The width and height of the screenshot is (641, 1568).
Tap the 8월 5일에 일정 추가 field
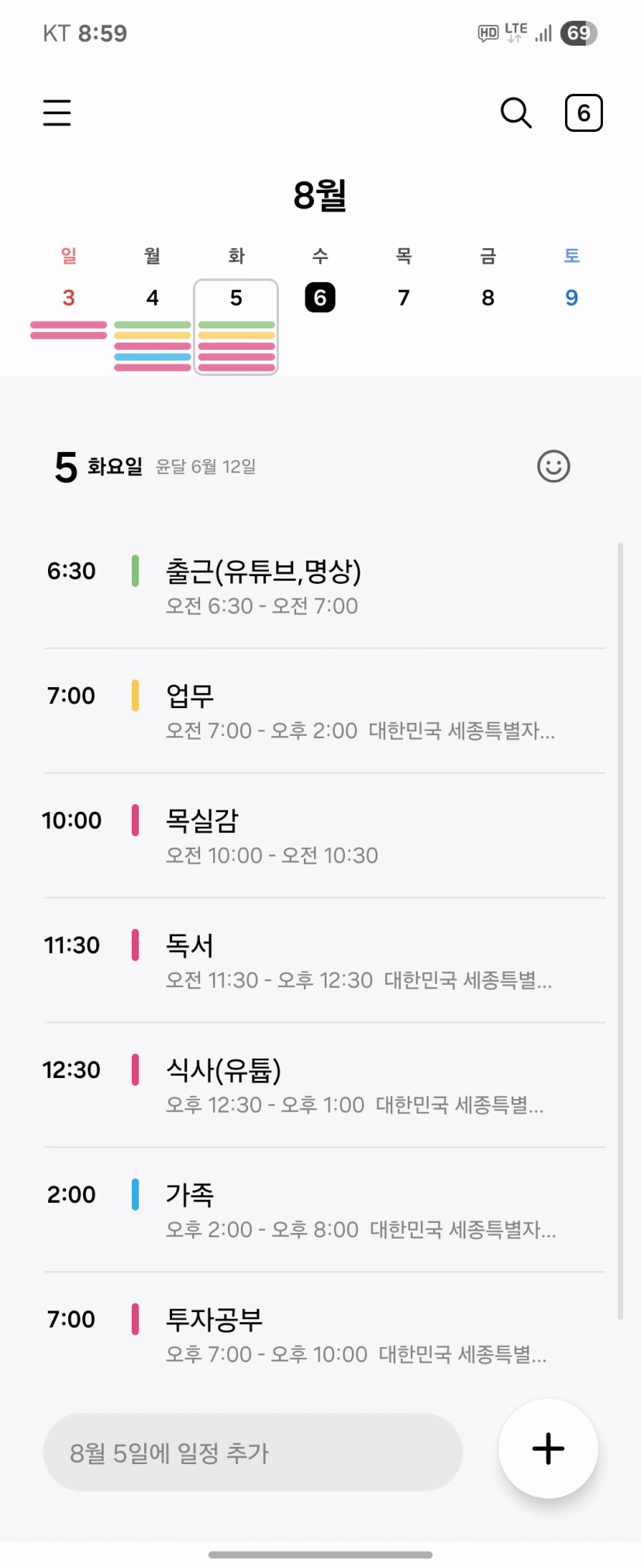(x=253, y=1452)
